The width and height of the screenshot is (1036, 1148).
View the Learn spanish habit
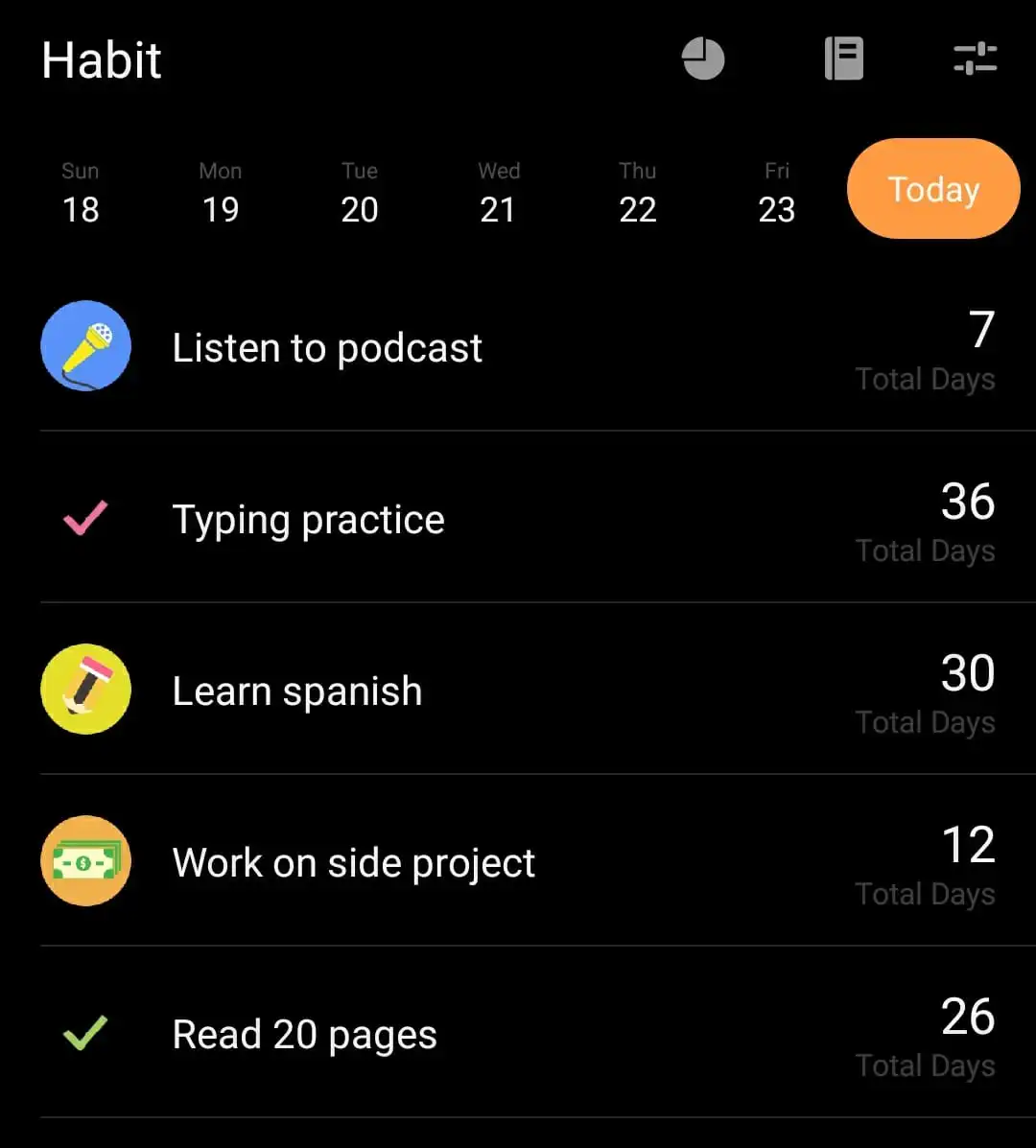pos(297,691)
